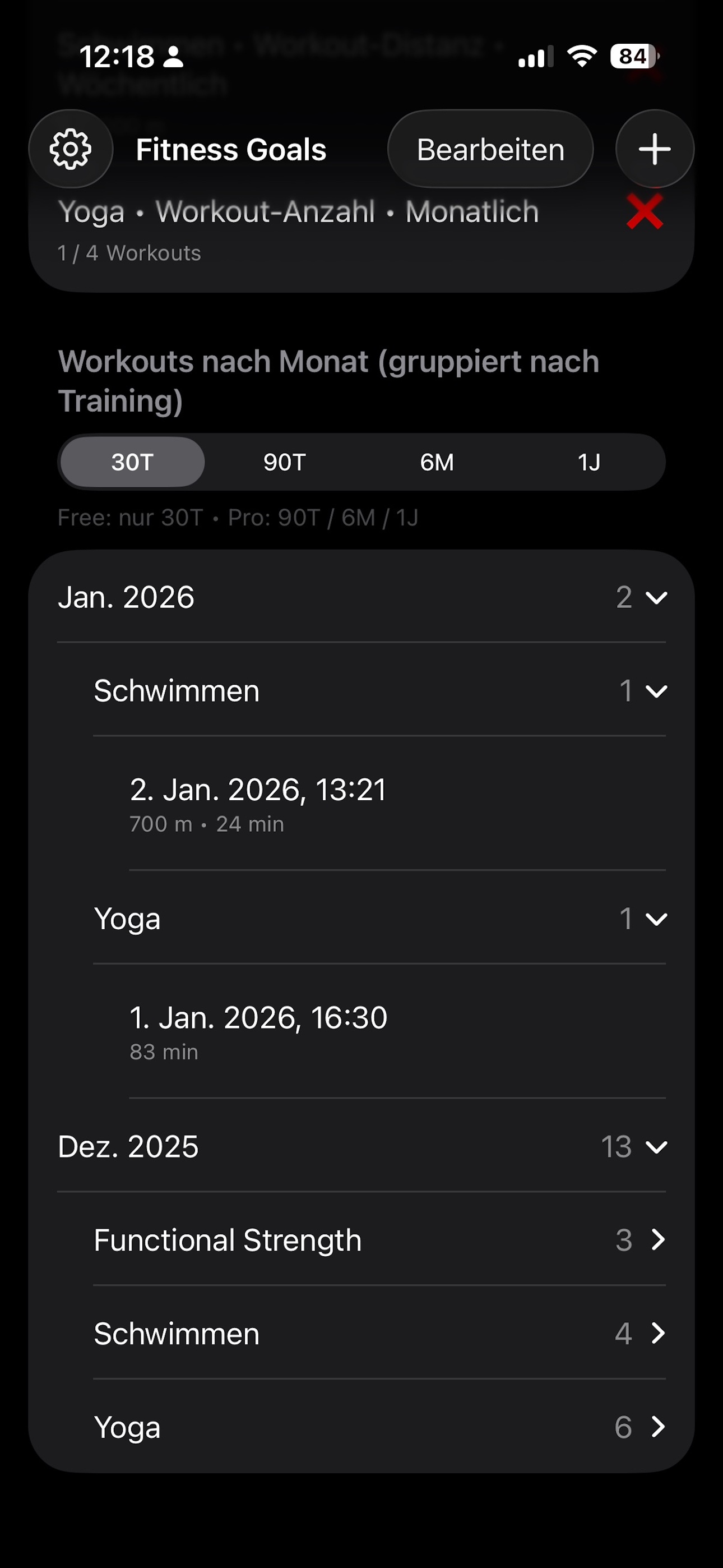Select the 90T time range
The height and width of the screenshot is (1568, 723).
click(284, 462)
